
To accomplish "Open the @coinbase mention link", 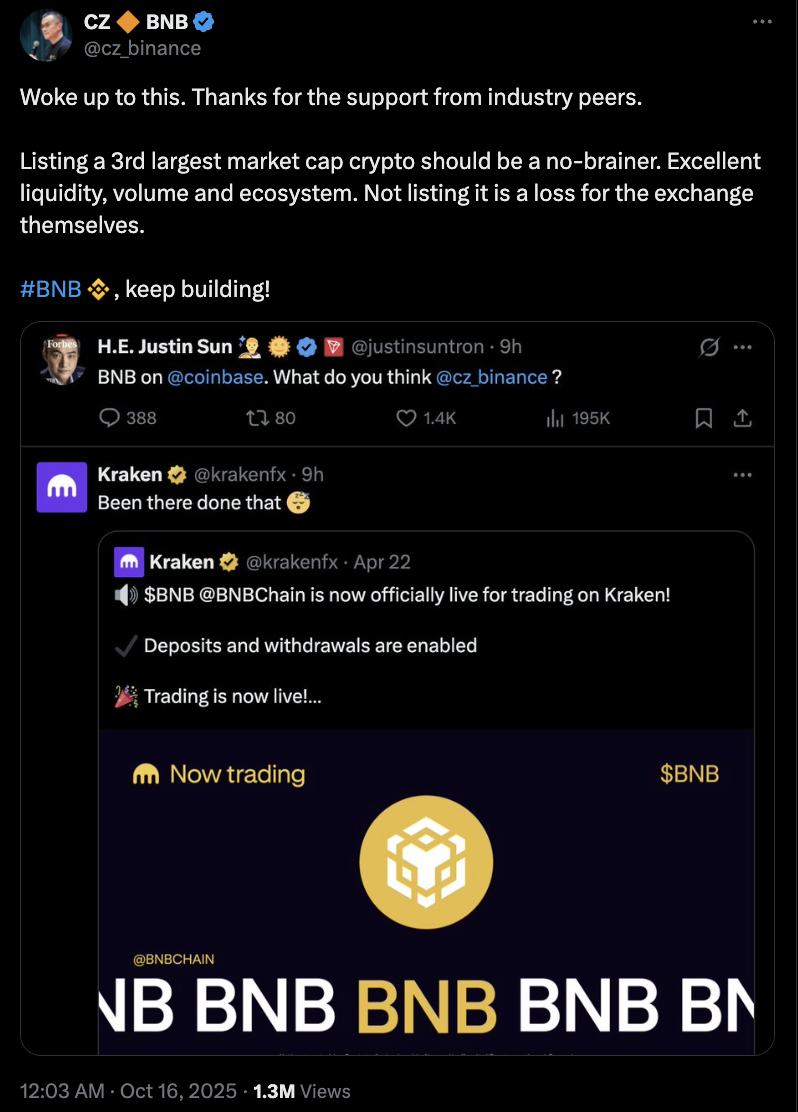I will 209,377.
